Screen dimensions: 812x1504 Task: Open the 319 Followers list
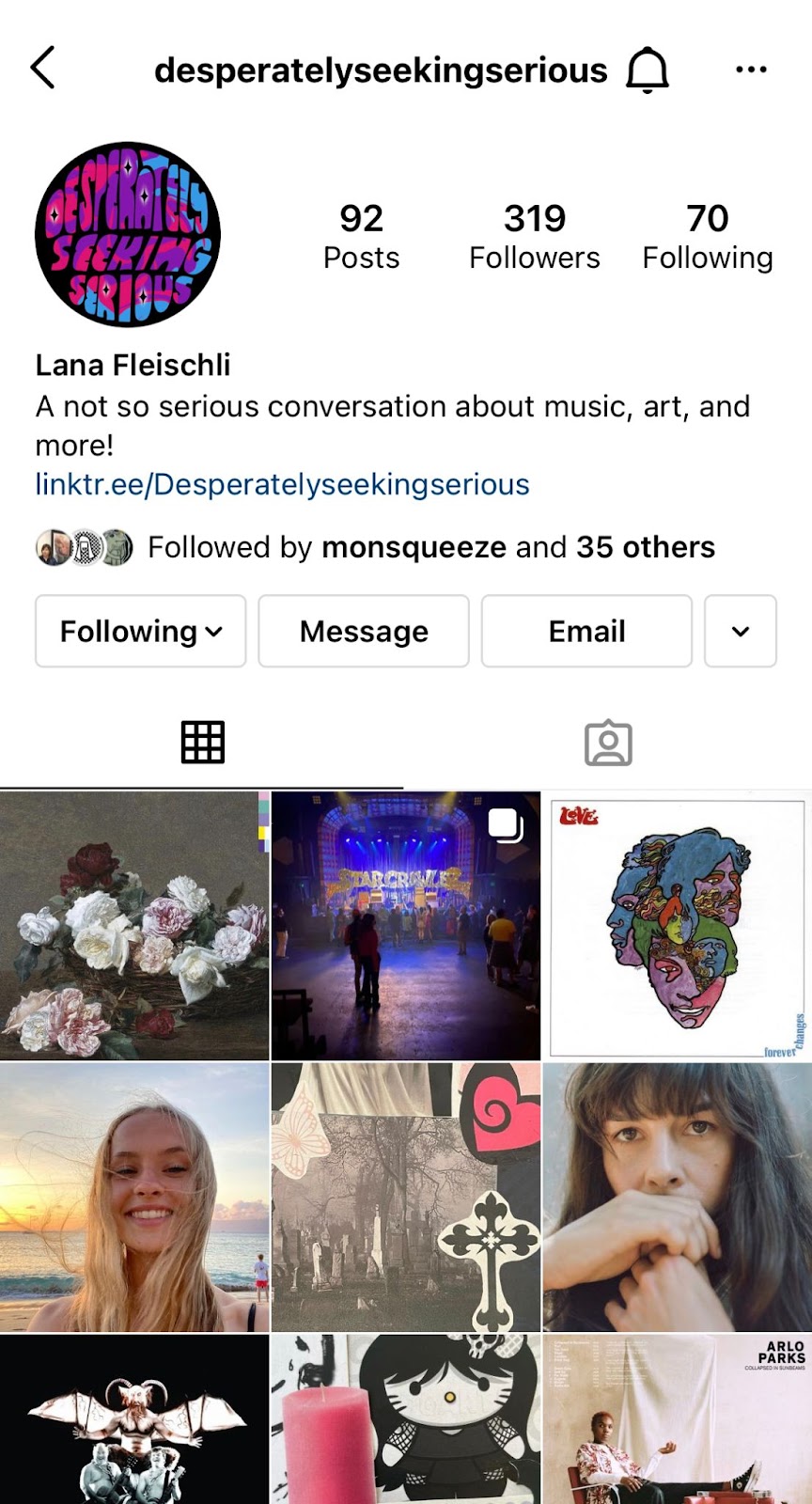tap(534, 236)
